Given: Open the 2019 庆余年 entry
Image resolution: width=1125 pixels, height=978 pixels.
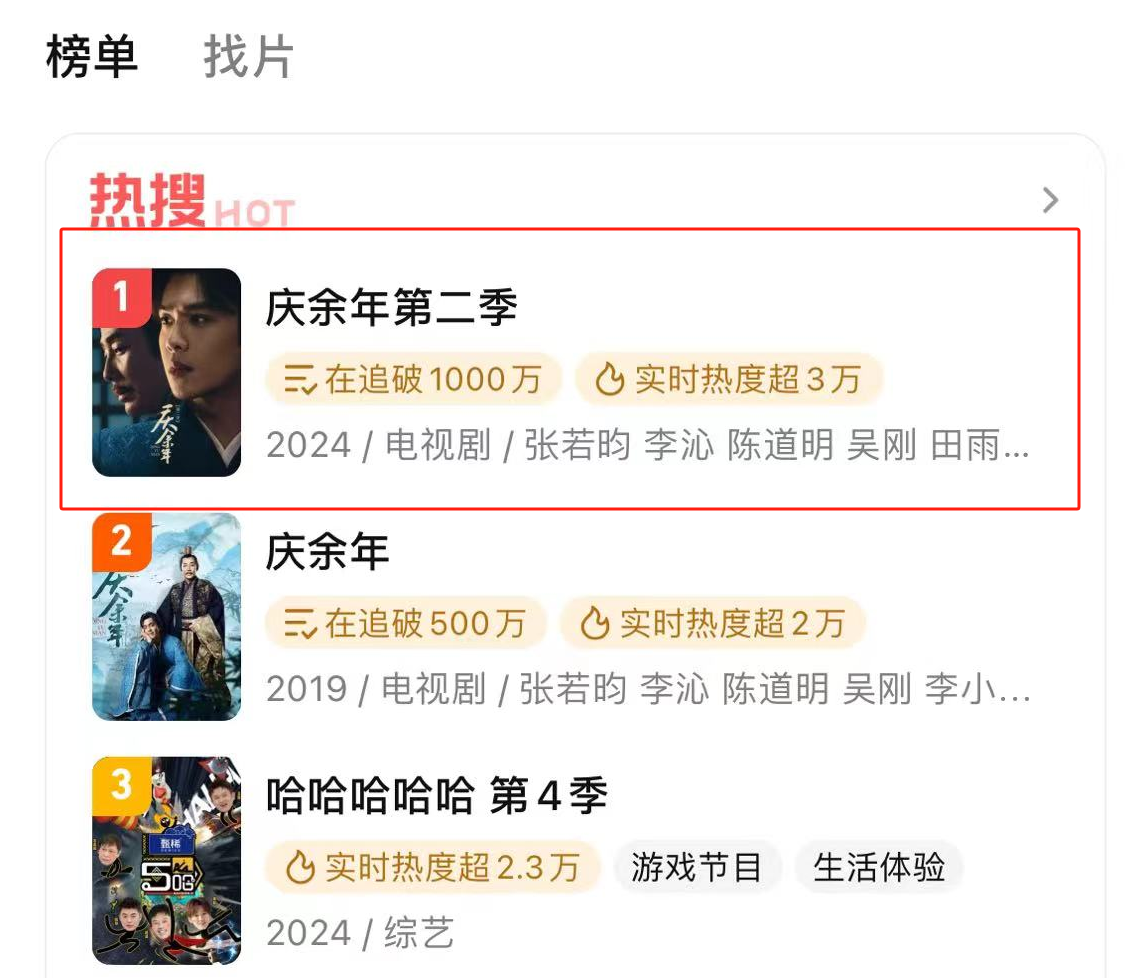Looking at the screenshot, I should (x=327, y=553).
